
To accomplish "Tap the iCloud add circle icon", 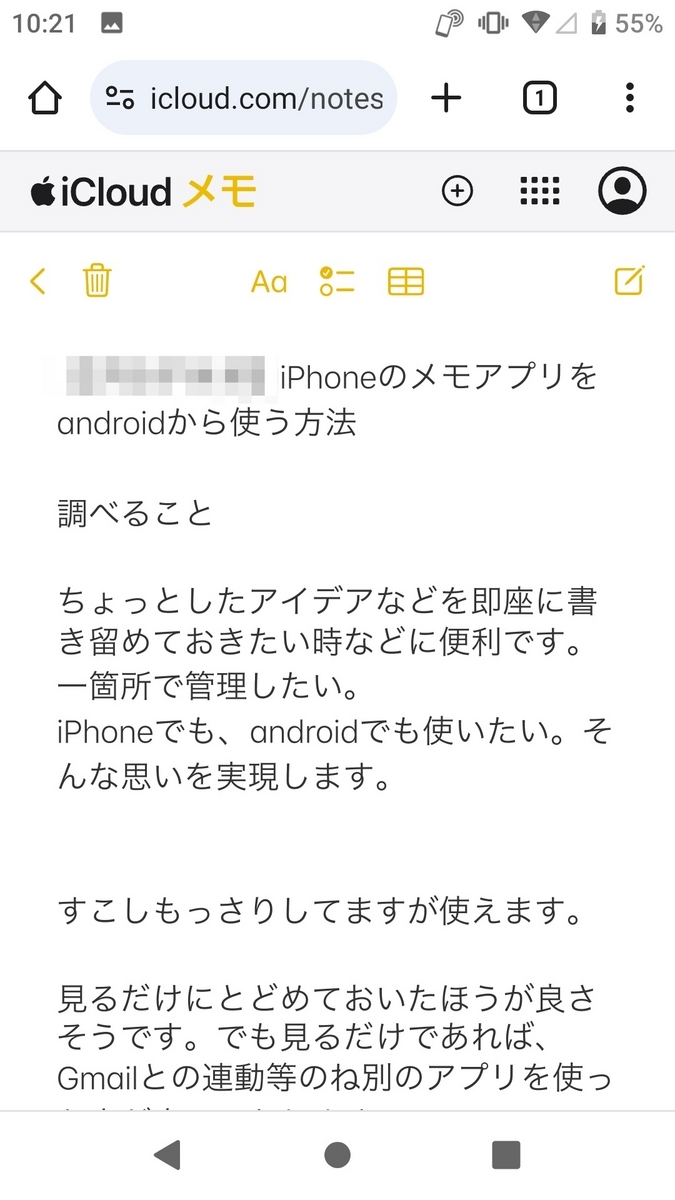I will click(x=457, y=191).
